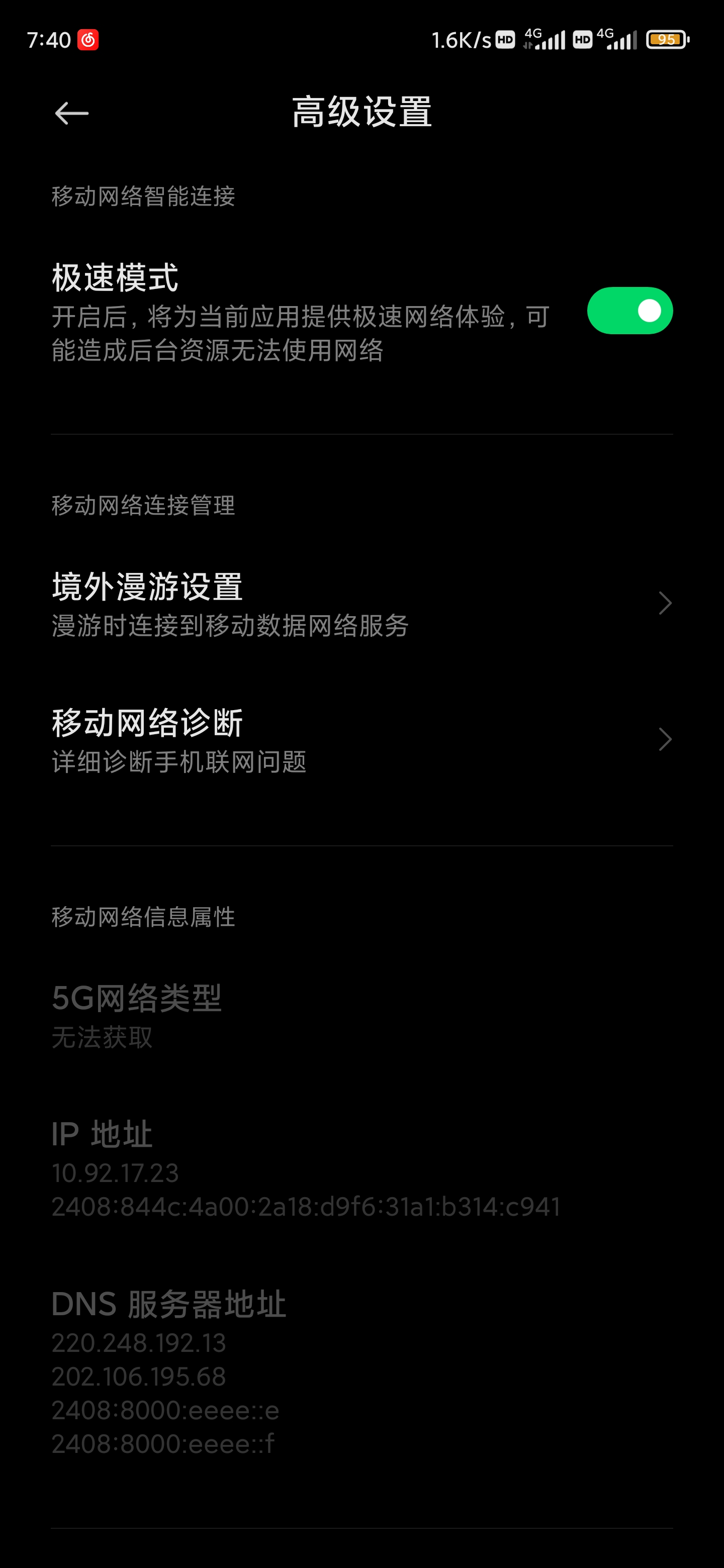Viewport: 724px width, 1568px height.
Task: Go back from 高级设置 page
Action: point(72,113)
